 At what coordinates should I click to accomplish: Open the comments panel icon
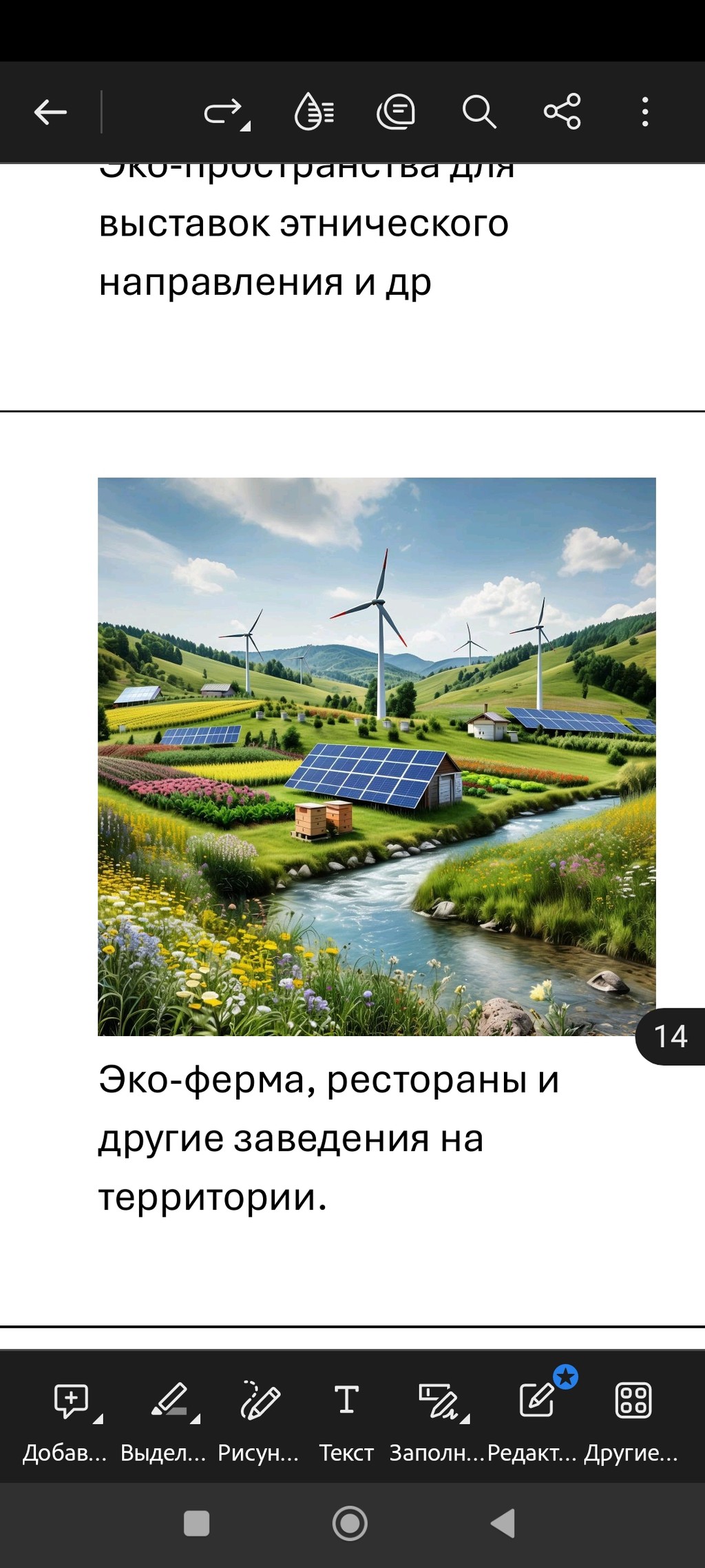396,112
